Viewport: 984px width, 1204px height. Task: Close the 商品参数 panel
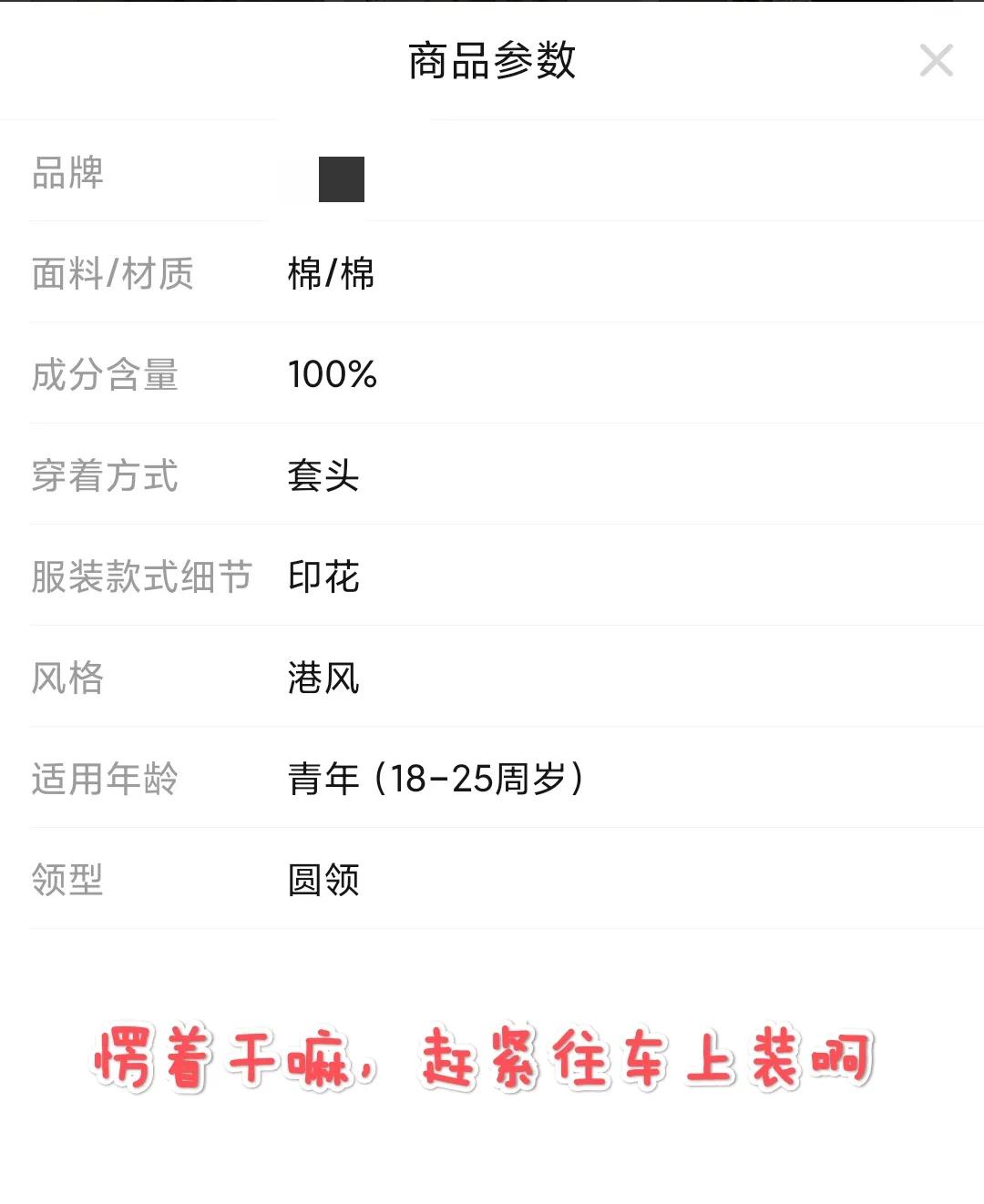[x=937, y=61]
